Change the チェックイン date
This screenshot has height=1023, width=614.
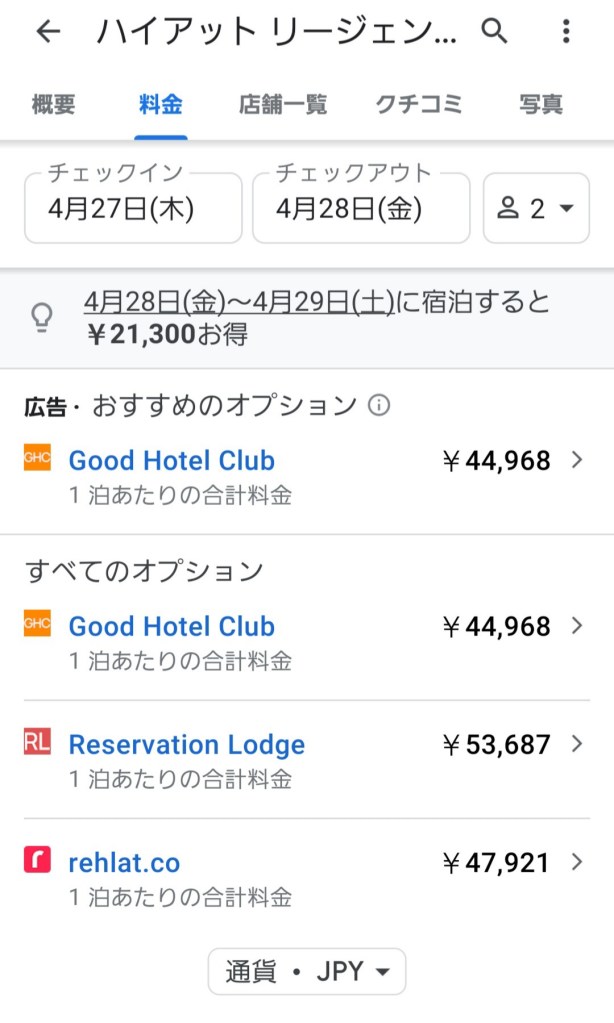pos(133,208)
